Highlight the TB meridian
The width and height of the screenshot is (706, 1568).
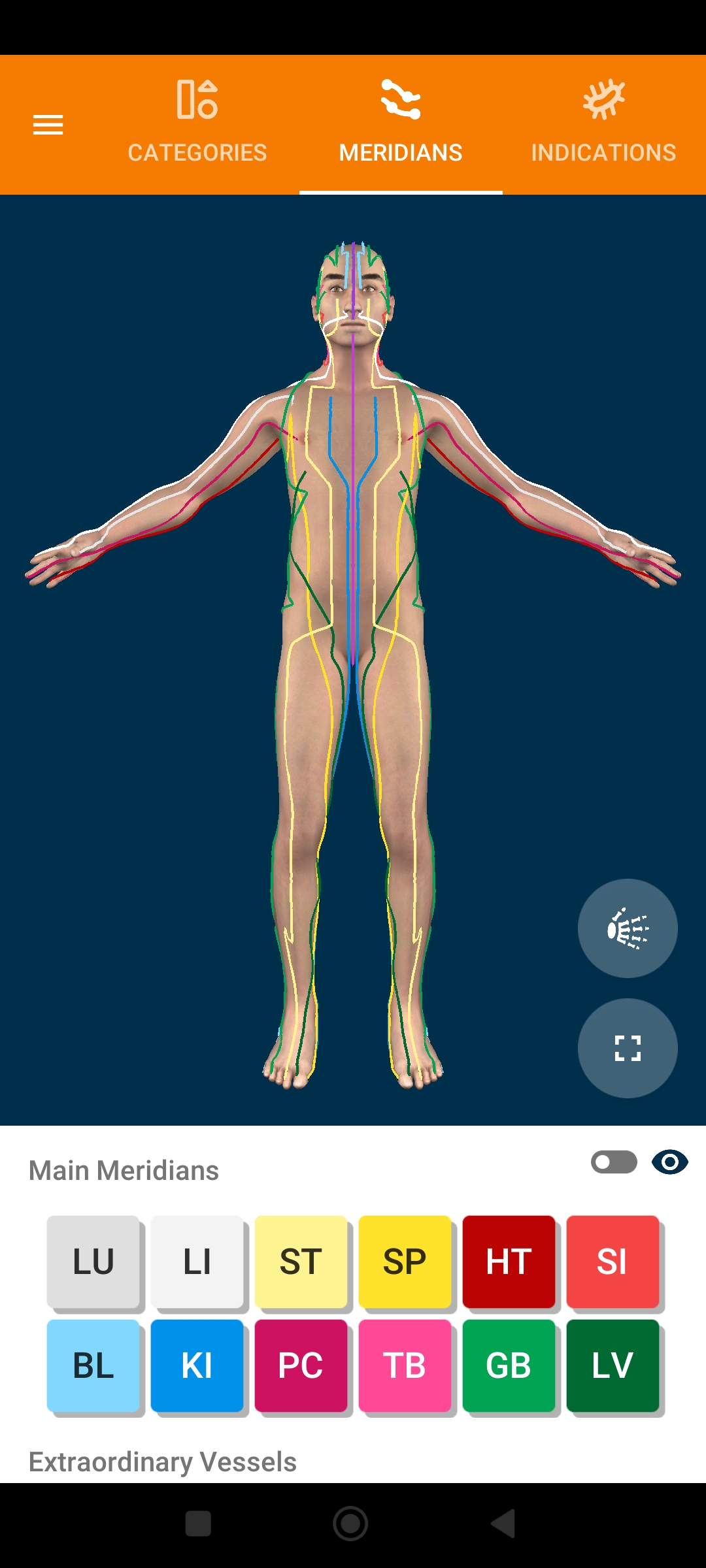(405, 1365)
